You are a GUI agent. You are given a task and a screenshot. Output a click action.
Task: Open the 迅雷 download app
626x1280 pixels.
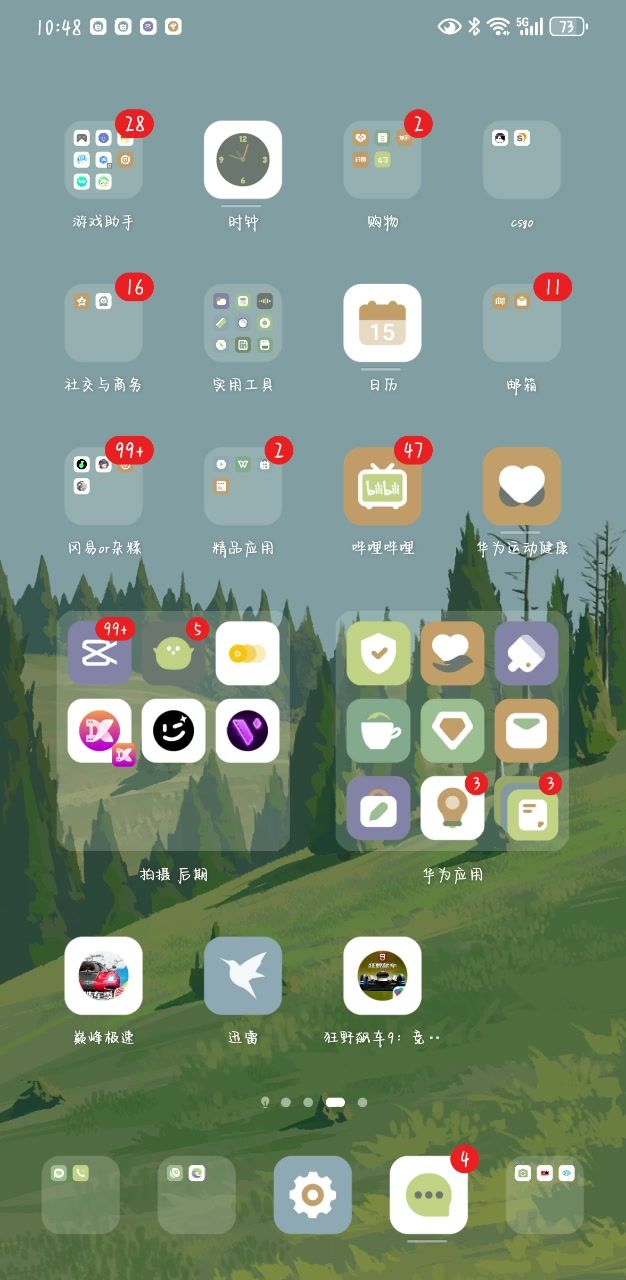coord(243,976)
